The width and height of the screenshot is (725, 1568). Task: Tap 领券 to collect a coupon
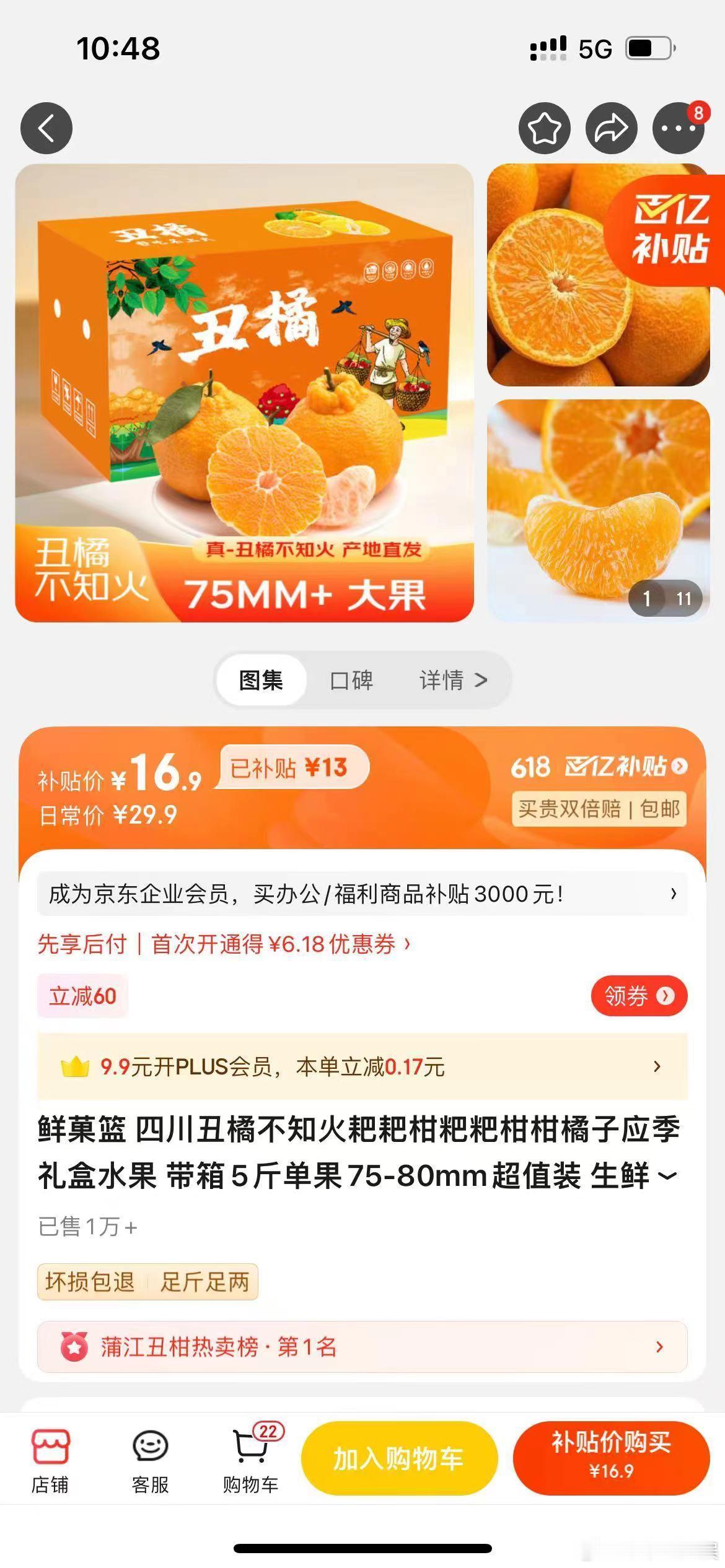click(x=638, y=996)
